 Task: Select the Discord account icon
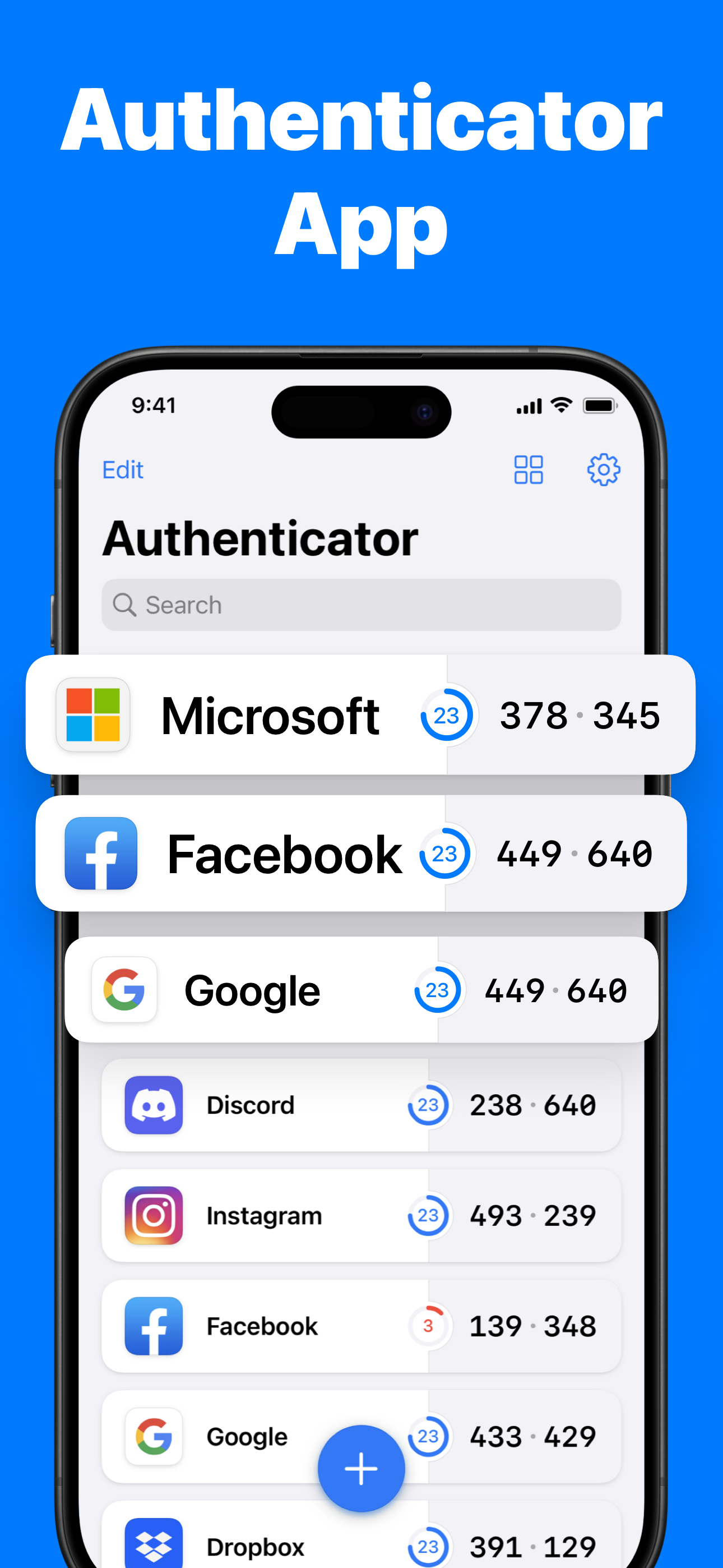154,1105
